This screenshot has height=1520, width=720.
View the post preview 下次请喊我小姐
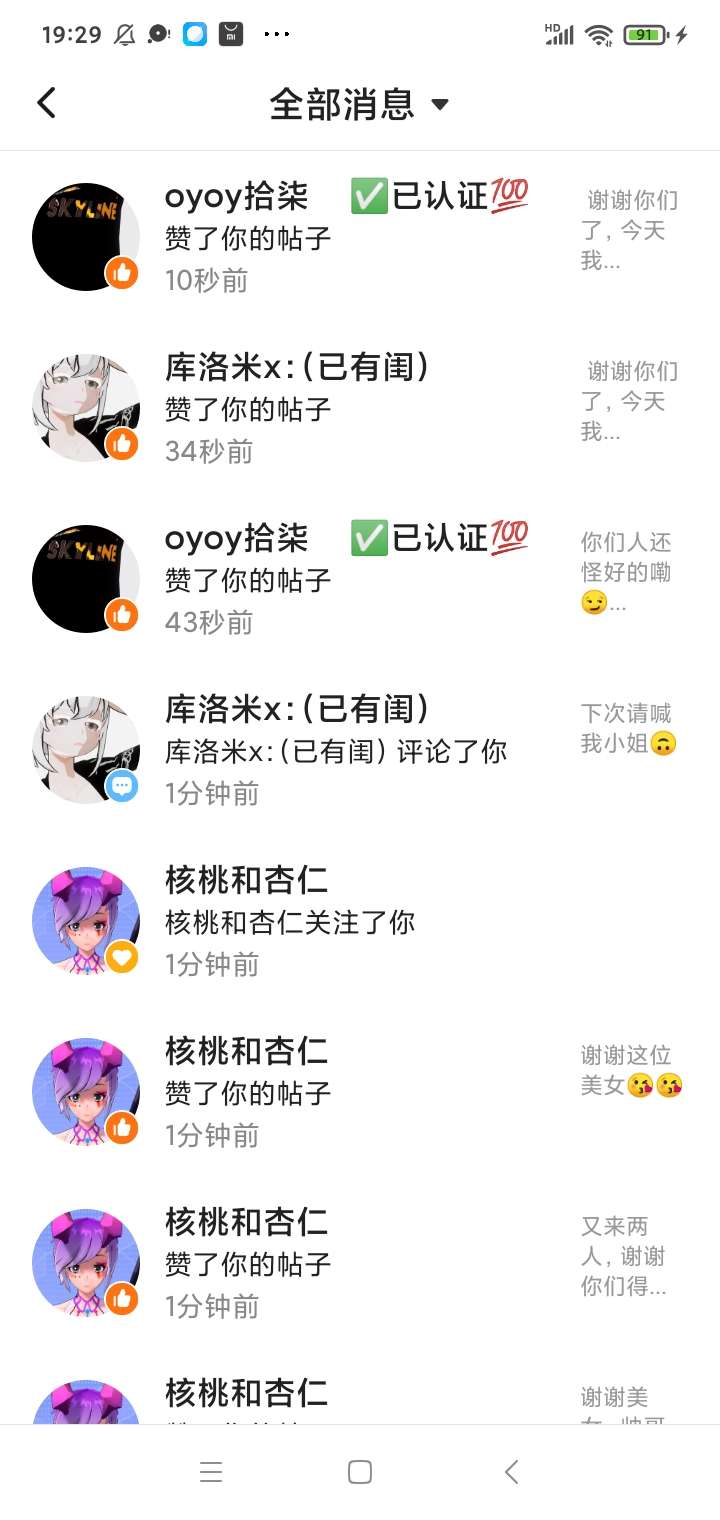tap(629, 728)
